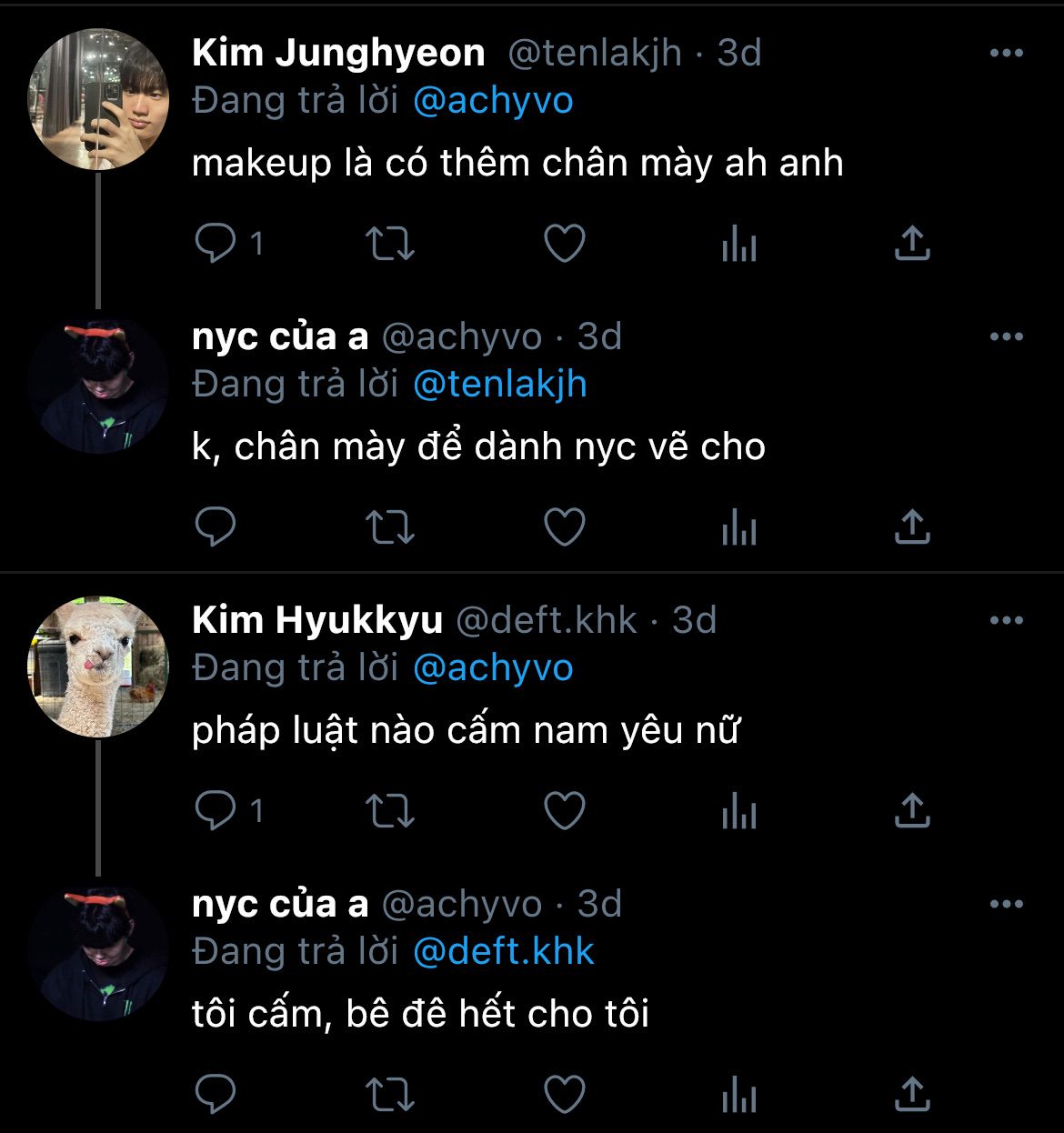Open the @deft.khk mention link
This screenshot has width=1064, height=1133.
(503, 951)
